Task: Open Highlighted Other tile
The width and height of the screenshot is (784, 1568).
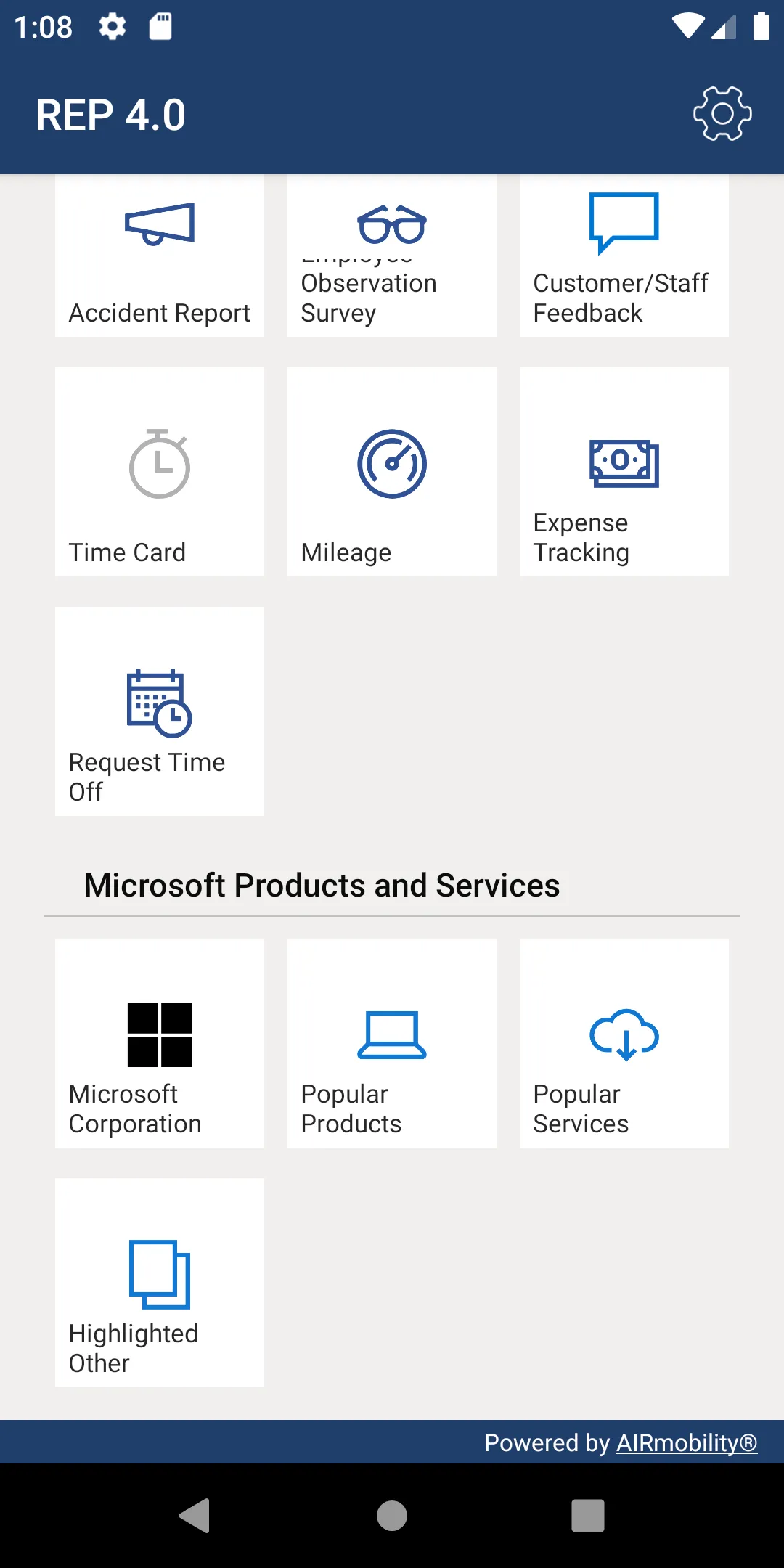Action: pyautogui.click(x=160, y=1283)
